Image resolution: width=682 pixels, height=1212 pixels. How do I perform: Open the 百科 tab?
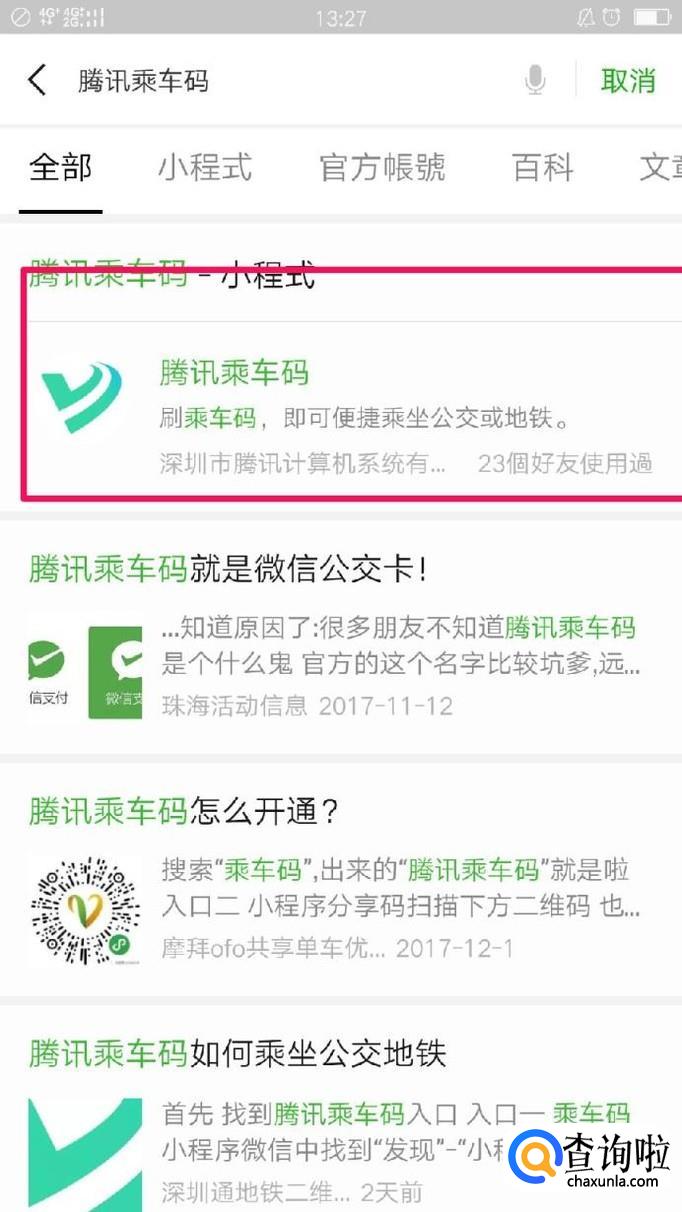[543, 167]
